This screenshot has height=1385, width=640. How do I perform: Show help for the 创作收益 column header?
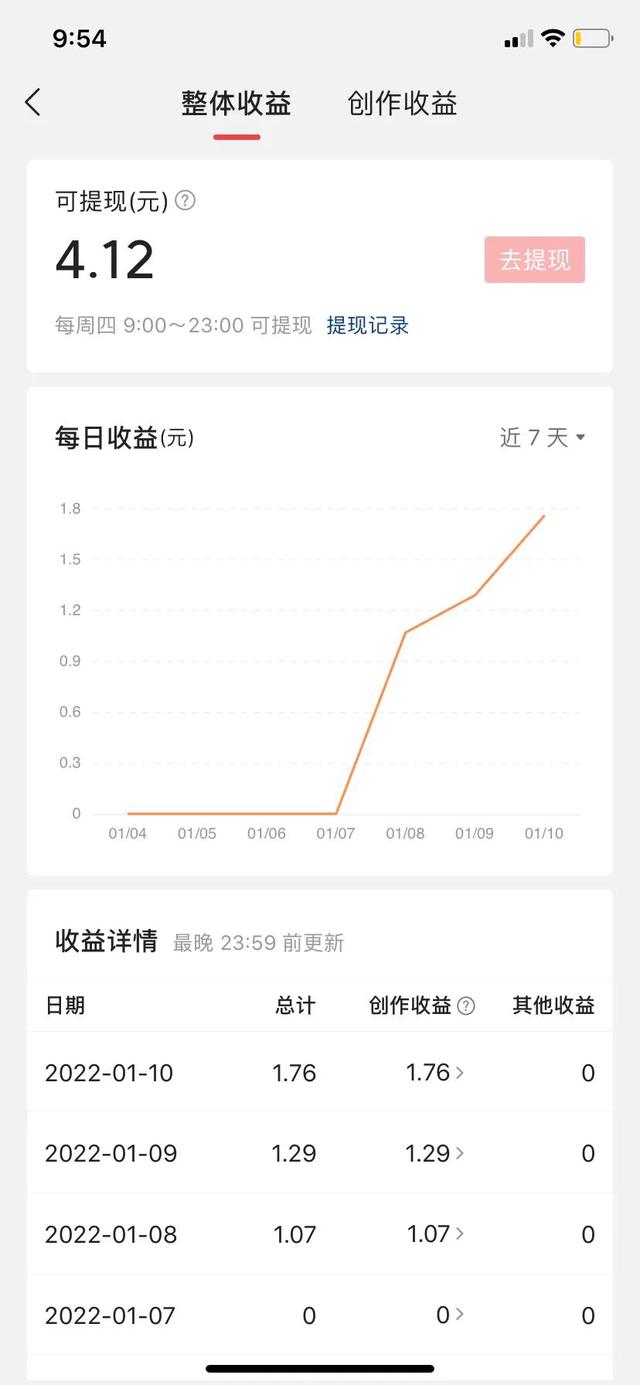point(466,1006)
